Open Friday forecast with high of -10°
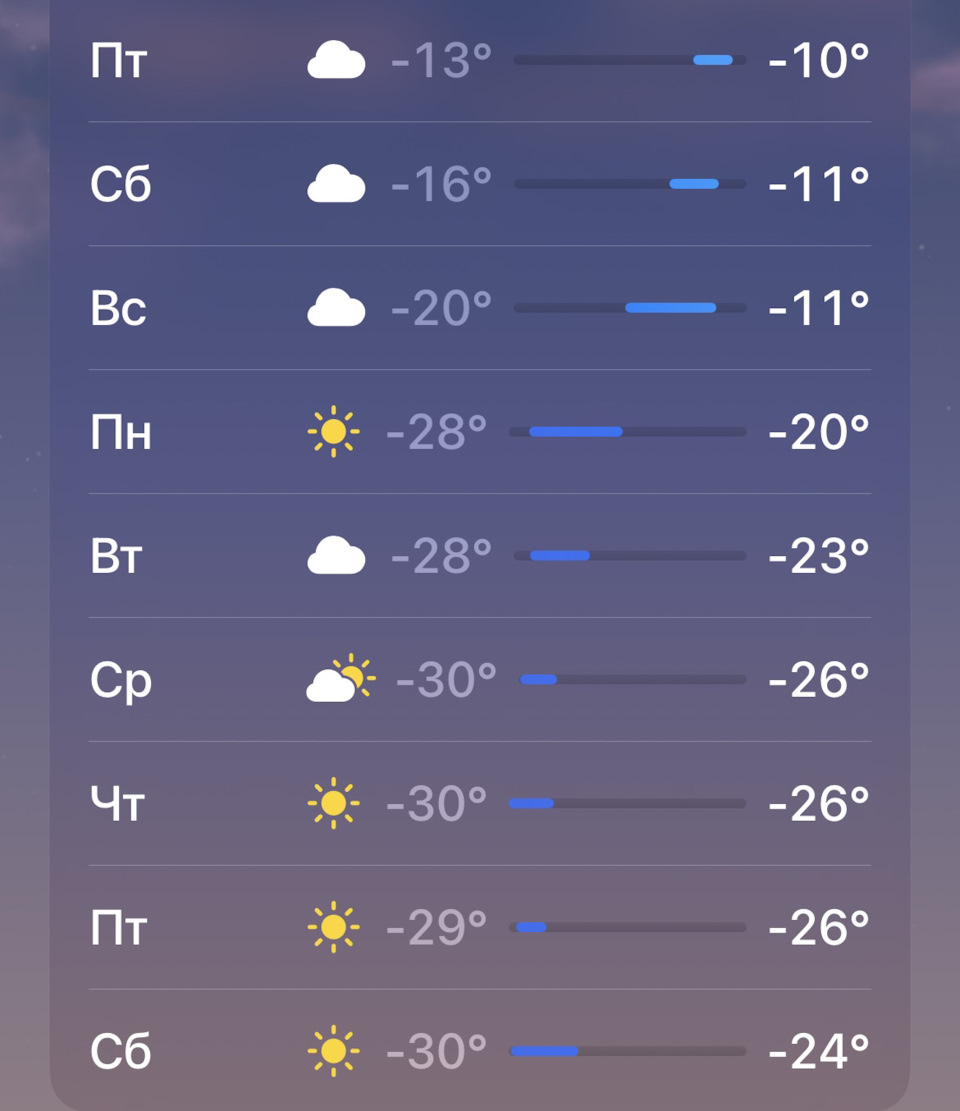 click(x=480, y=61)
